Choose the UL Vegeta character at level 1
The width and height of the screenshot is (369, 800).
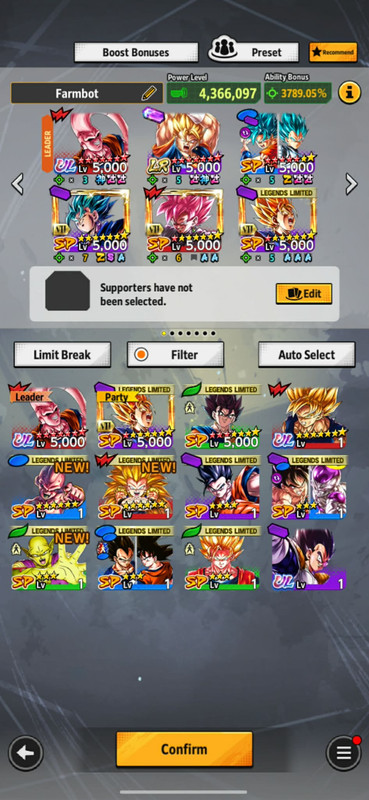coord(308,560)
